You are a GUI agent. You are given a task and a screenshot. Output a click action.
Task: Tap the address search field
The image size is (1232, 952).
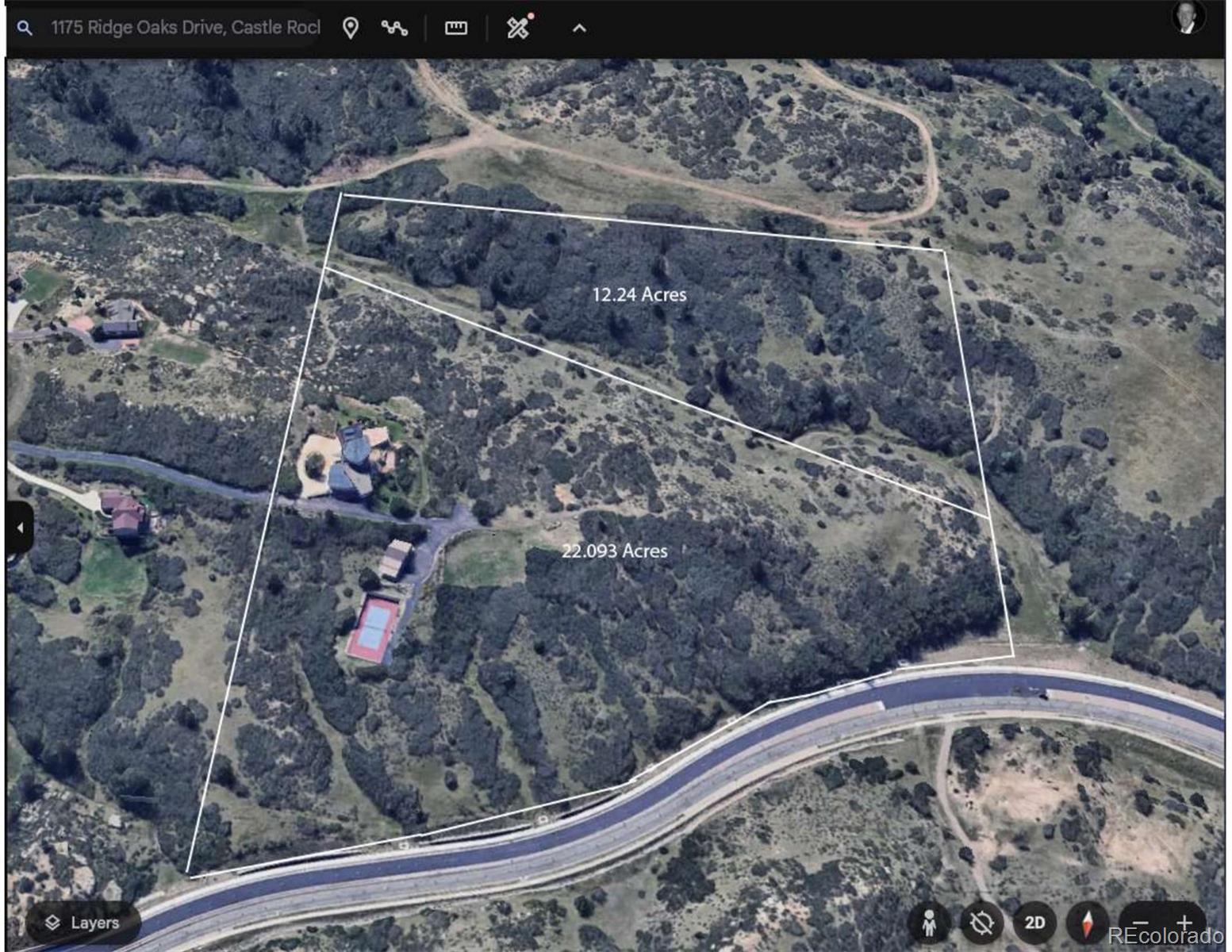tap(185, 28)
